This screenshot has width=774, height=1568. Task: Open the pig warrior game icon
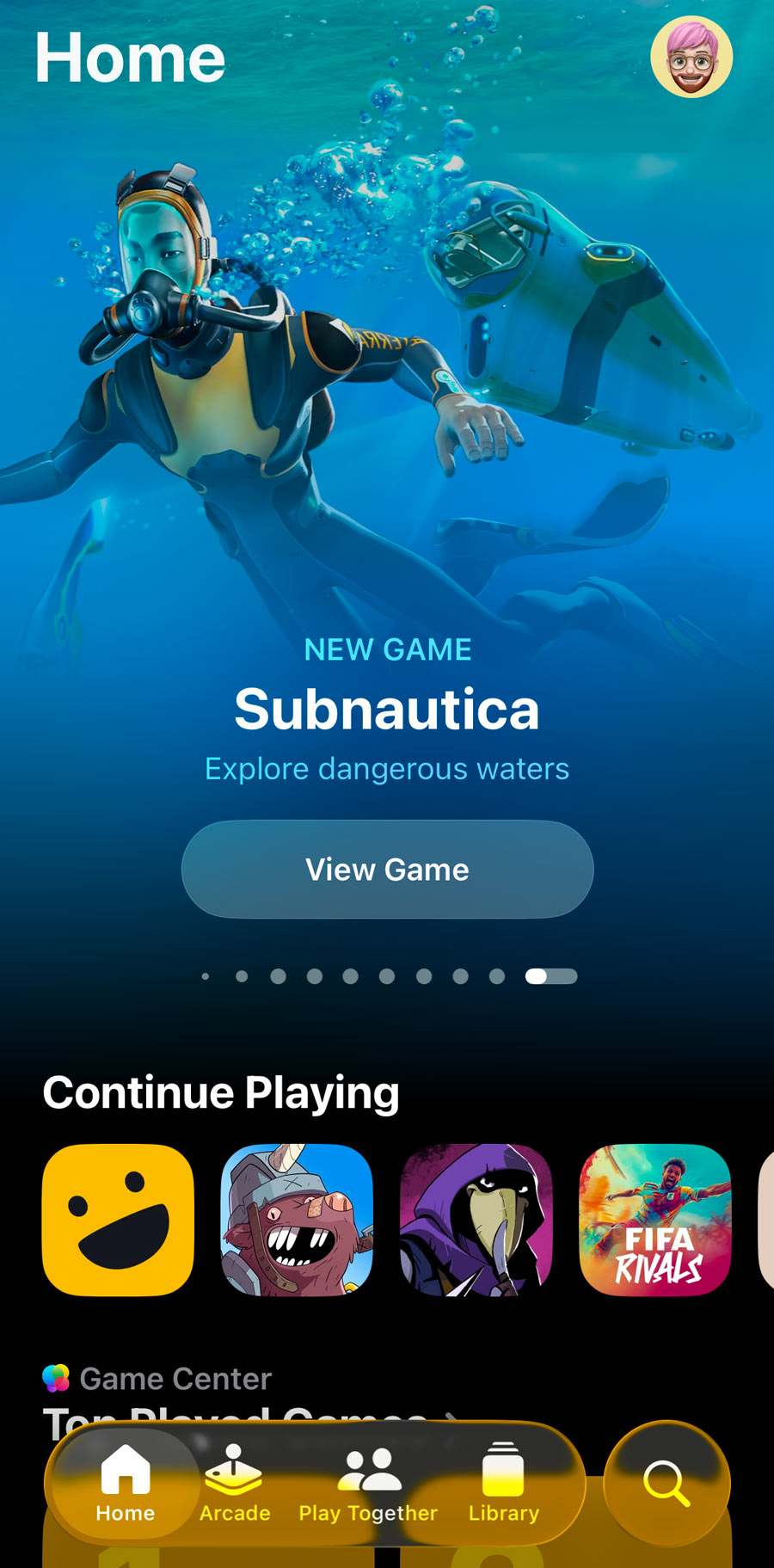[297, 1220]
